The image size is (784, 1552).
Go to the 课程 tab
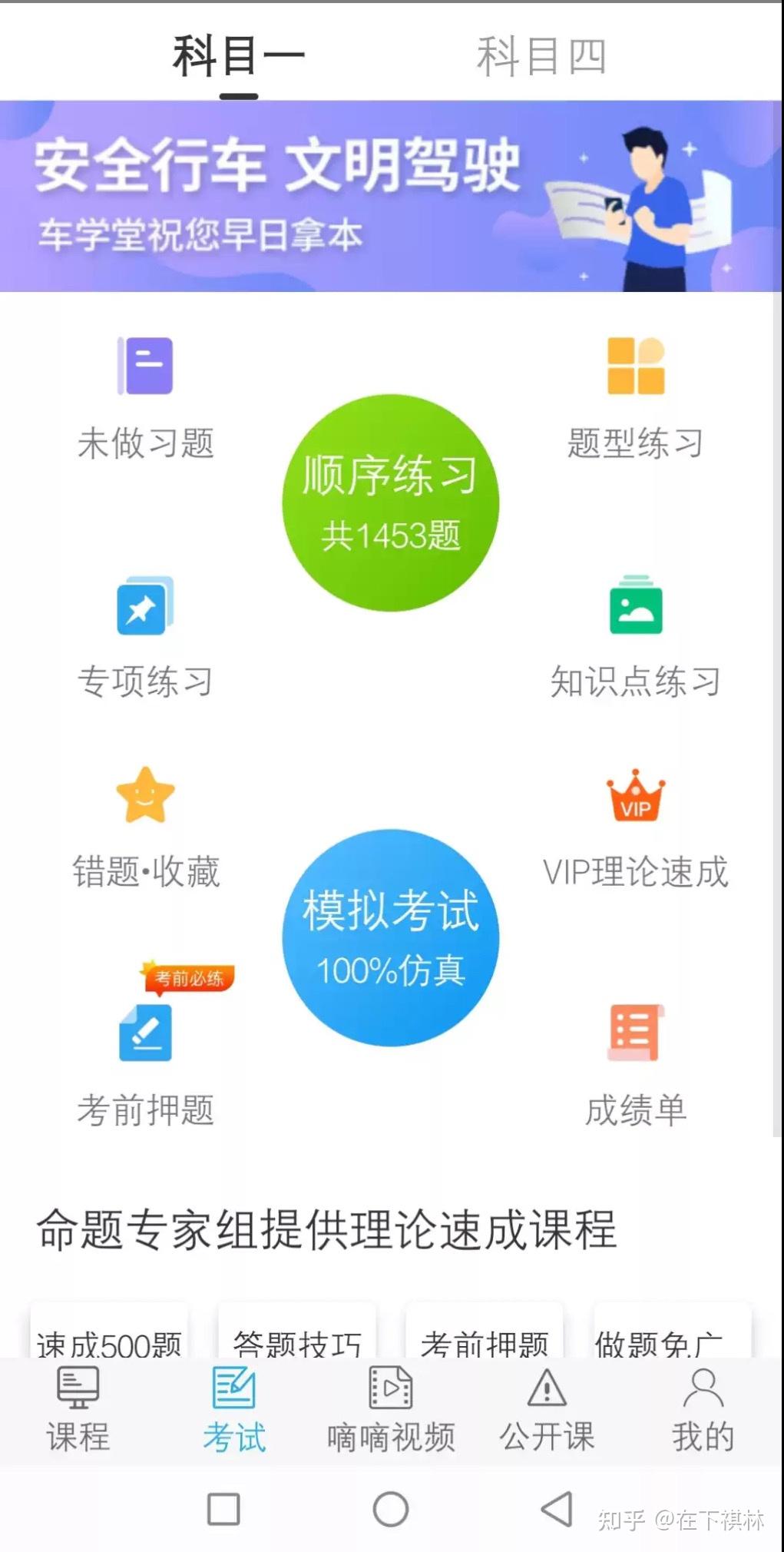tap(78, 1411)
